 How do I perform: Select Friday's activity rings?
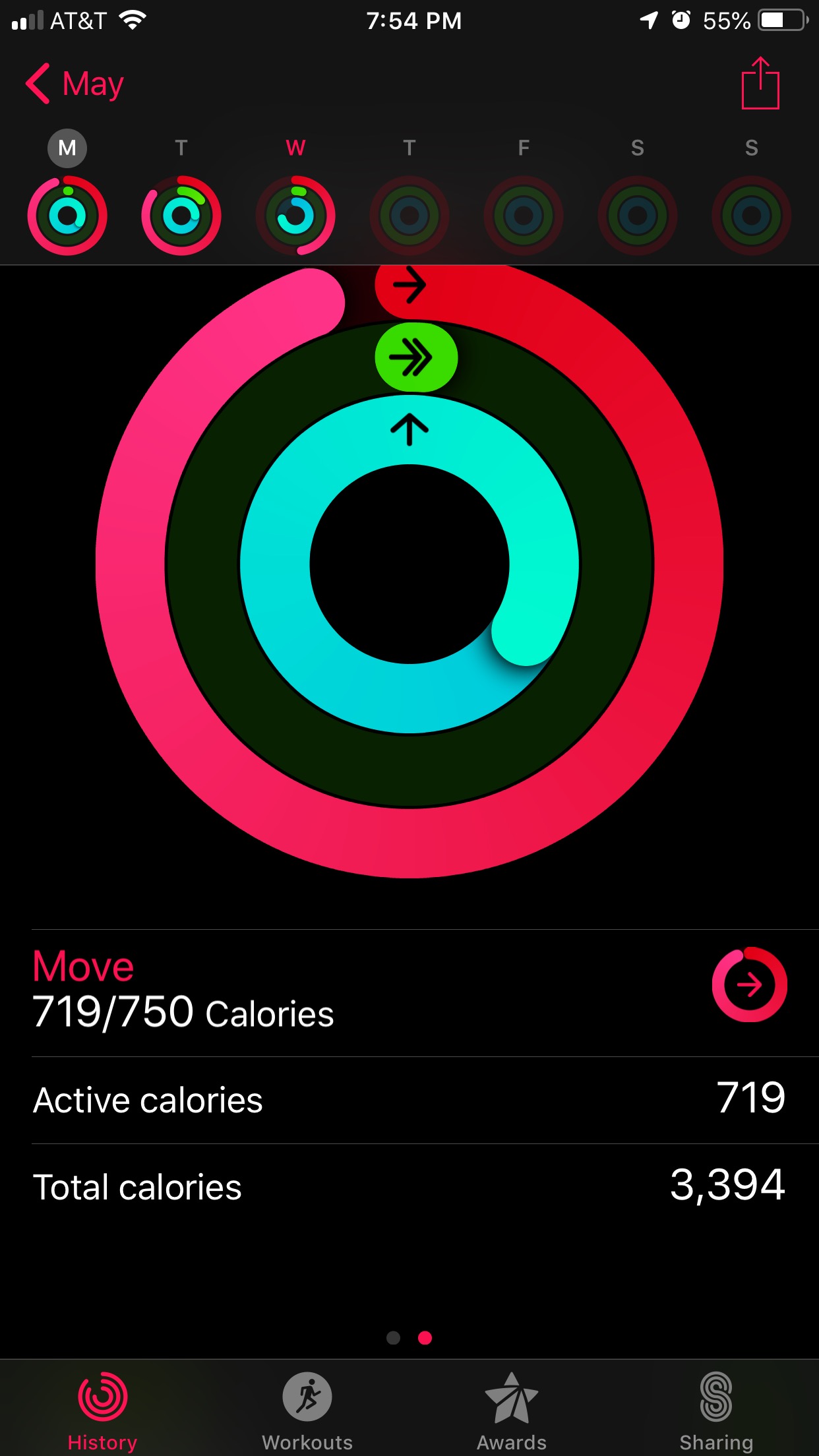pyautogui.click(x=524, y=216)
